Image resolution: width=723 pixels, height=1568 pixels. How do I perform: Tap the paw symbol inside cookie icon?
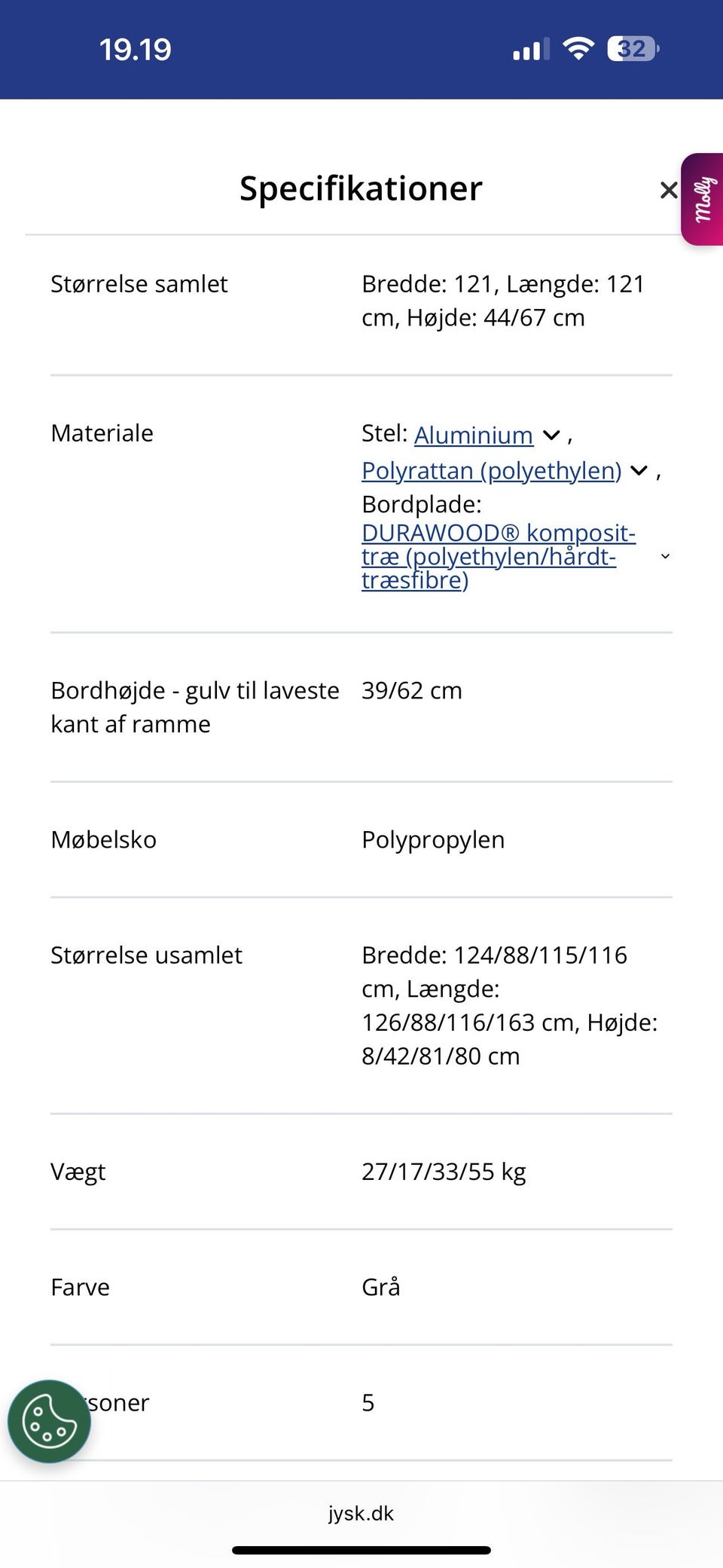[48, 1422]
